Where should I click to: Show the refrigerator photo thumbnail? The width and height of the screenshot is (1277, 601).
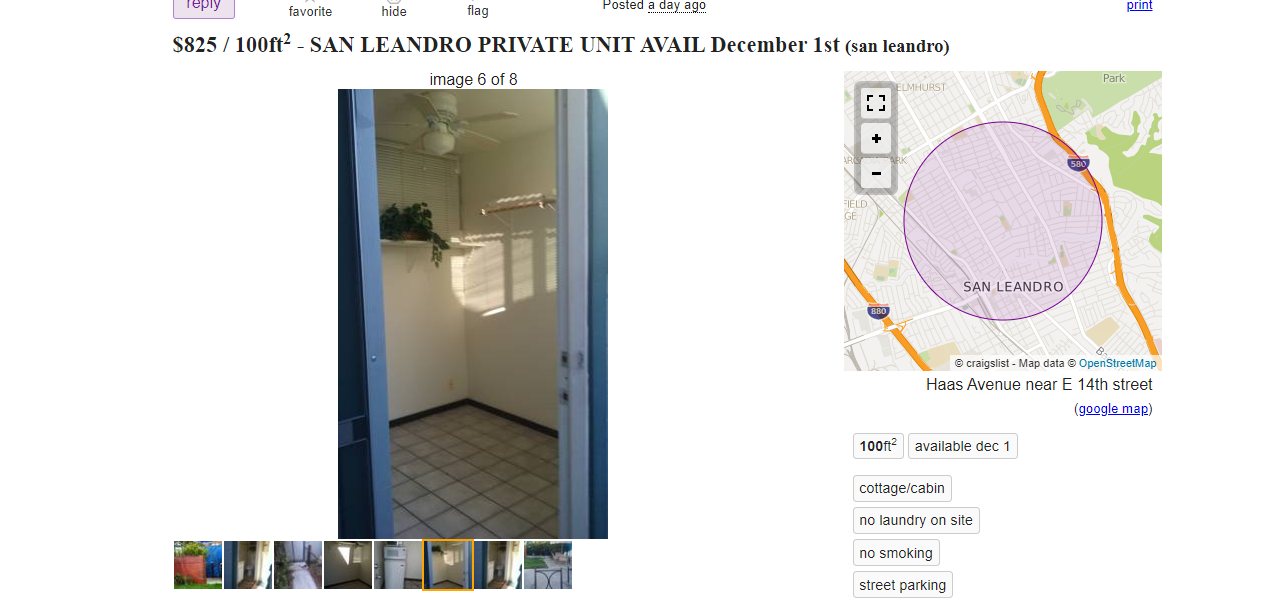tap(398, 565)
